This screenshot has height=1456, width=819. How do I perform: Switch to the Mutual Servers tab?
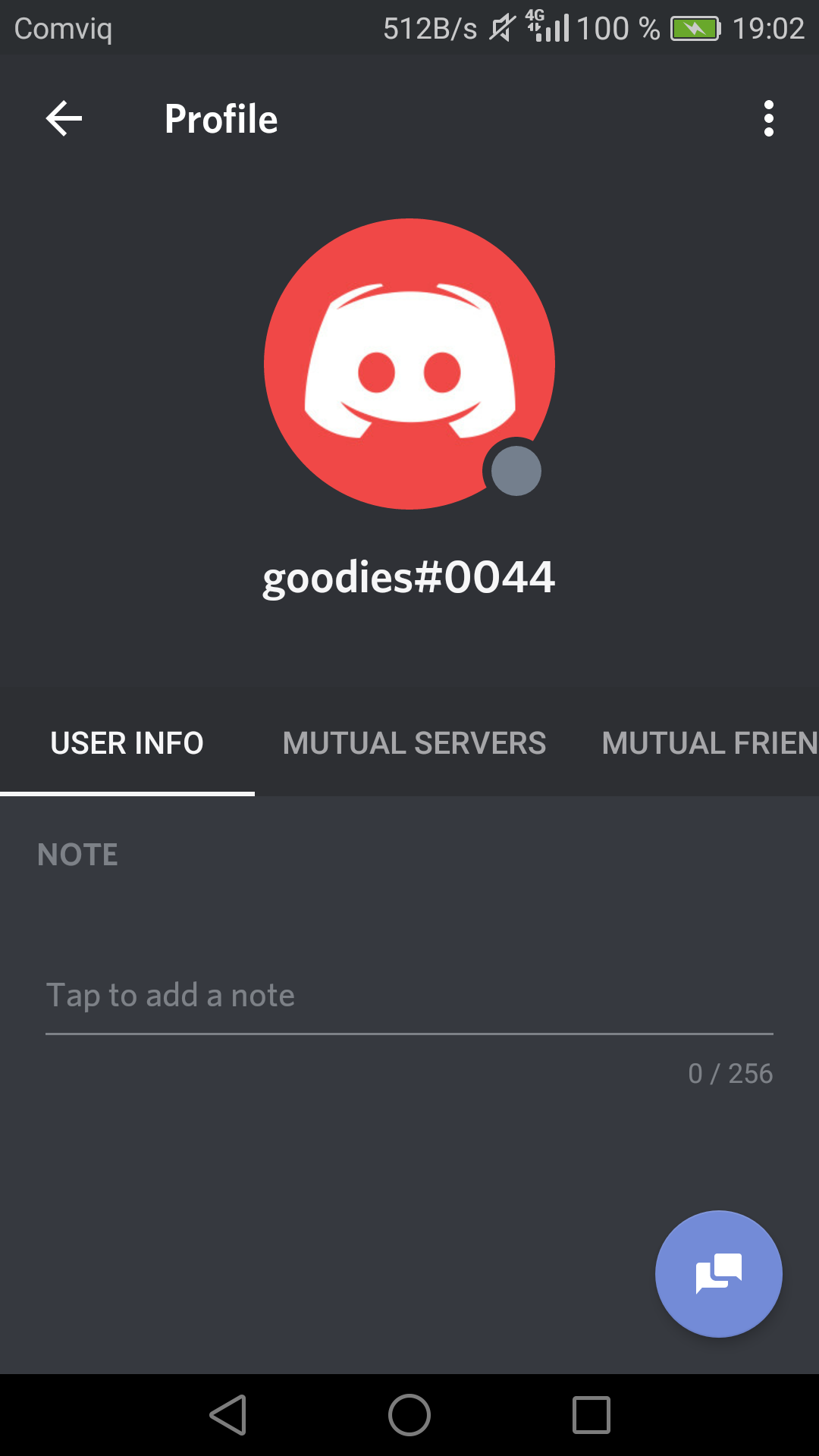click(x=414, y=743)
